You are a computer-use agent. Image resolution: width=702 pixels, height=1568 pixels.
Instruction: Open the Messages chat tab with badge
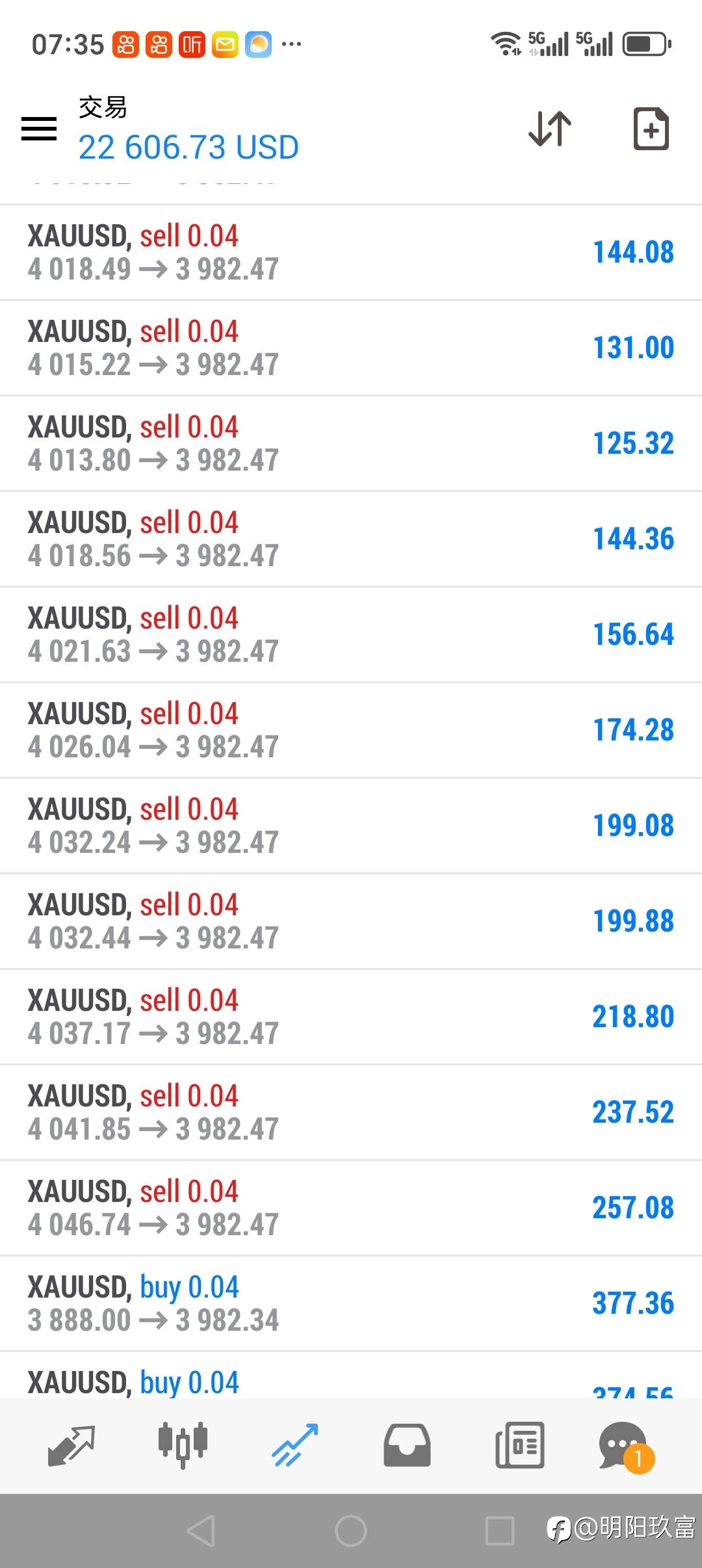tap(624, 1445)
